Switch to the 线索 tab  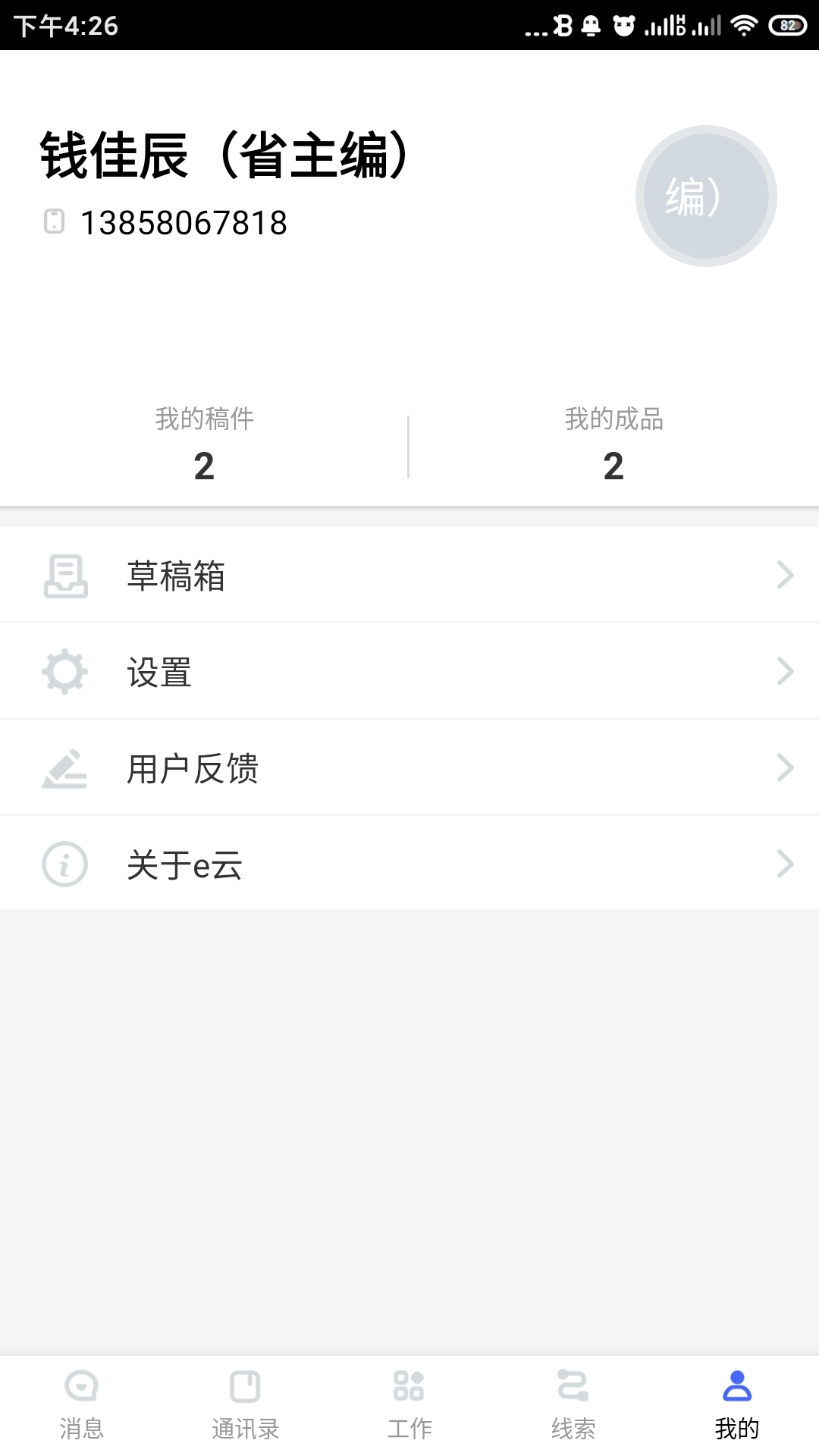click(573, 1404)
